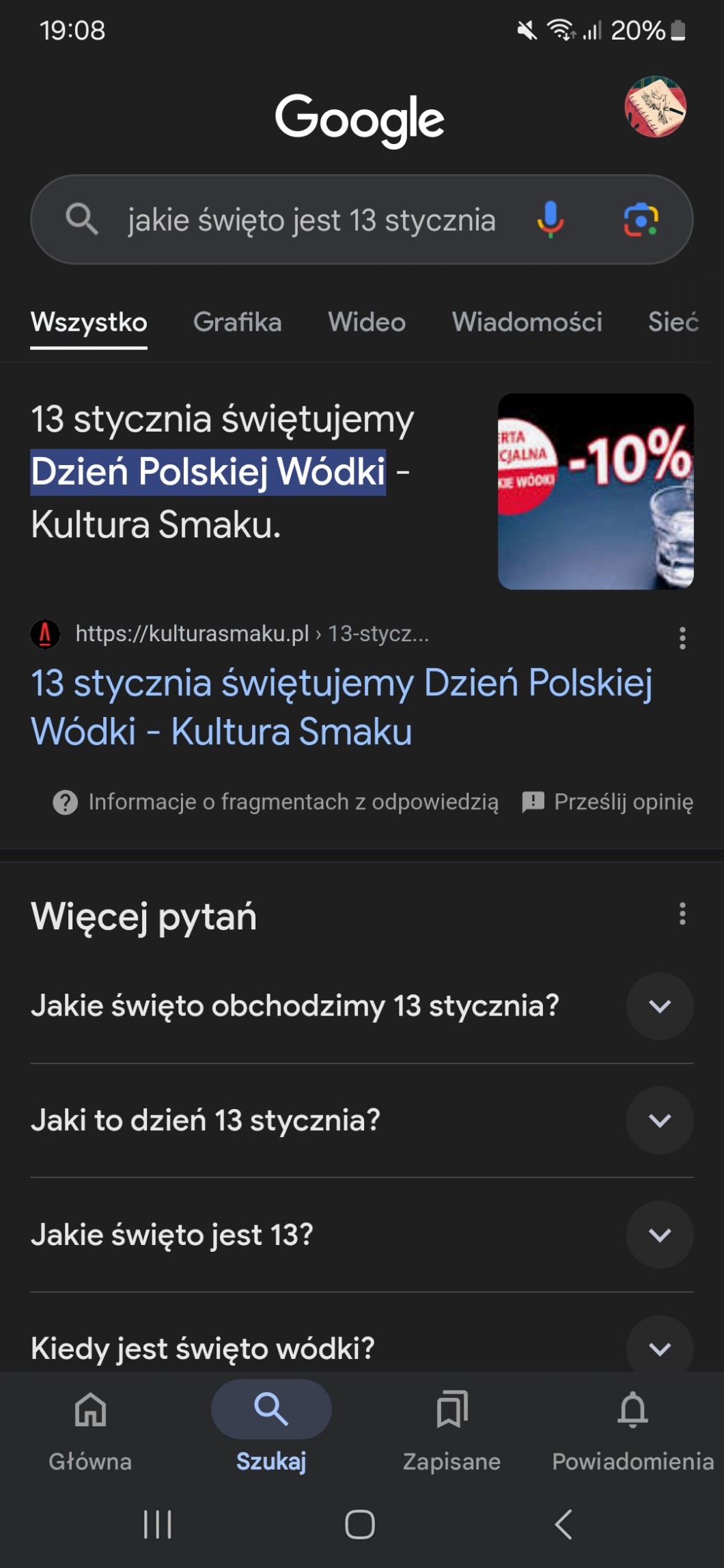Screen dimensions: 724x1568
Task: Expand Jakie święto obchodzimy 13 stycznia?
Action: point(659,1006)
